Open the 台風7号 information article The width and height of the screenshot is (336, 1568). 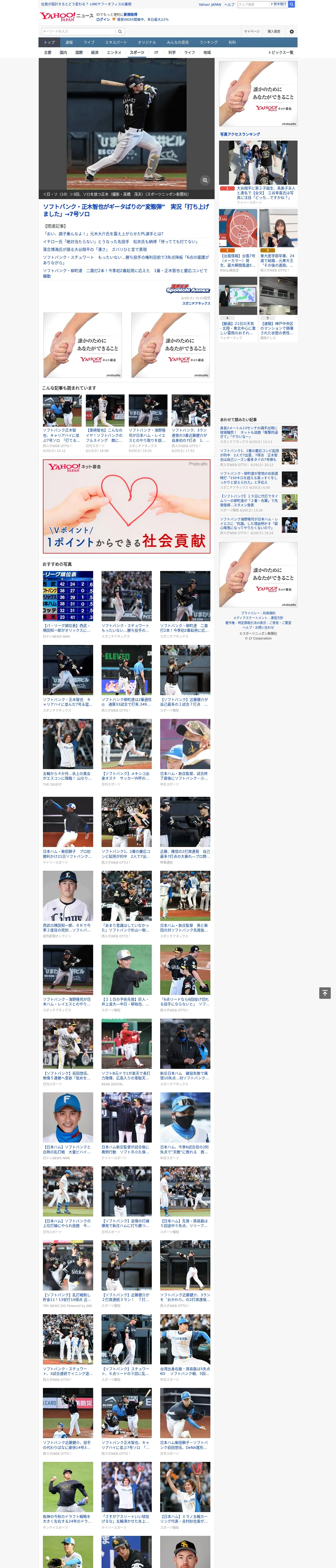click(x=238, y=261)
